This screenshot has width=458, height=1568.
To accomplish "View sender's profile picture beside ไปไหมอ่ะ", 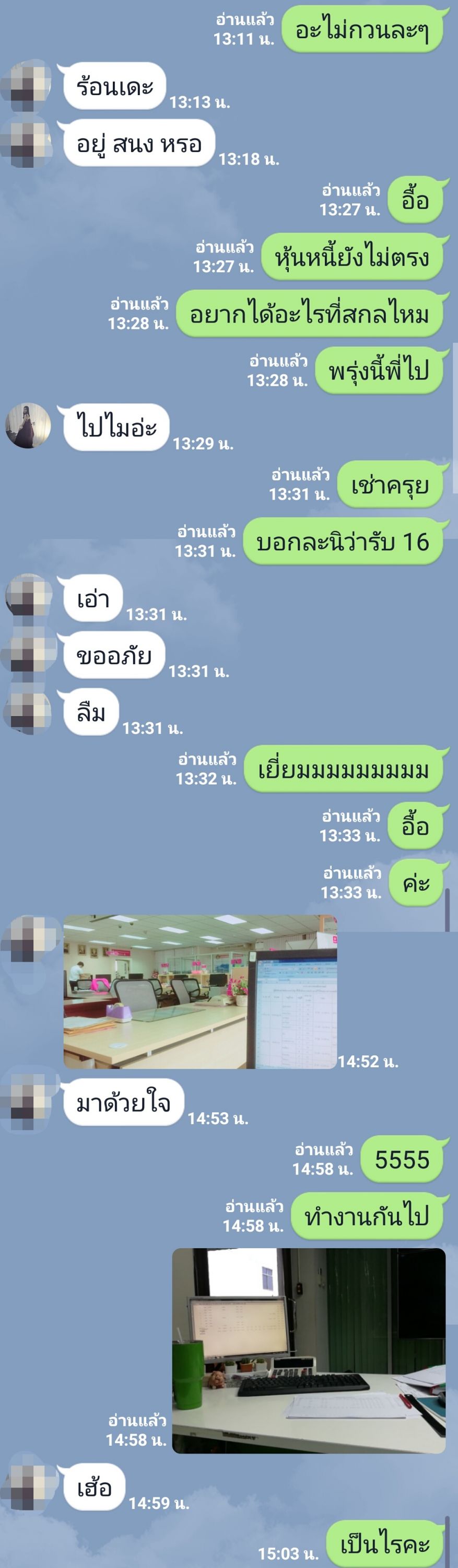I will (28, 425).
